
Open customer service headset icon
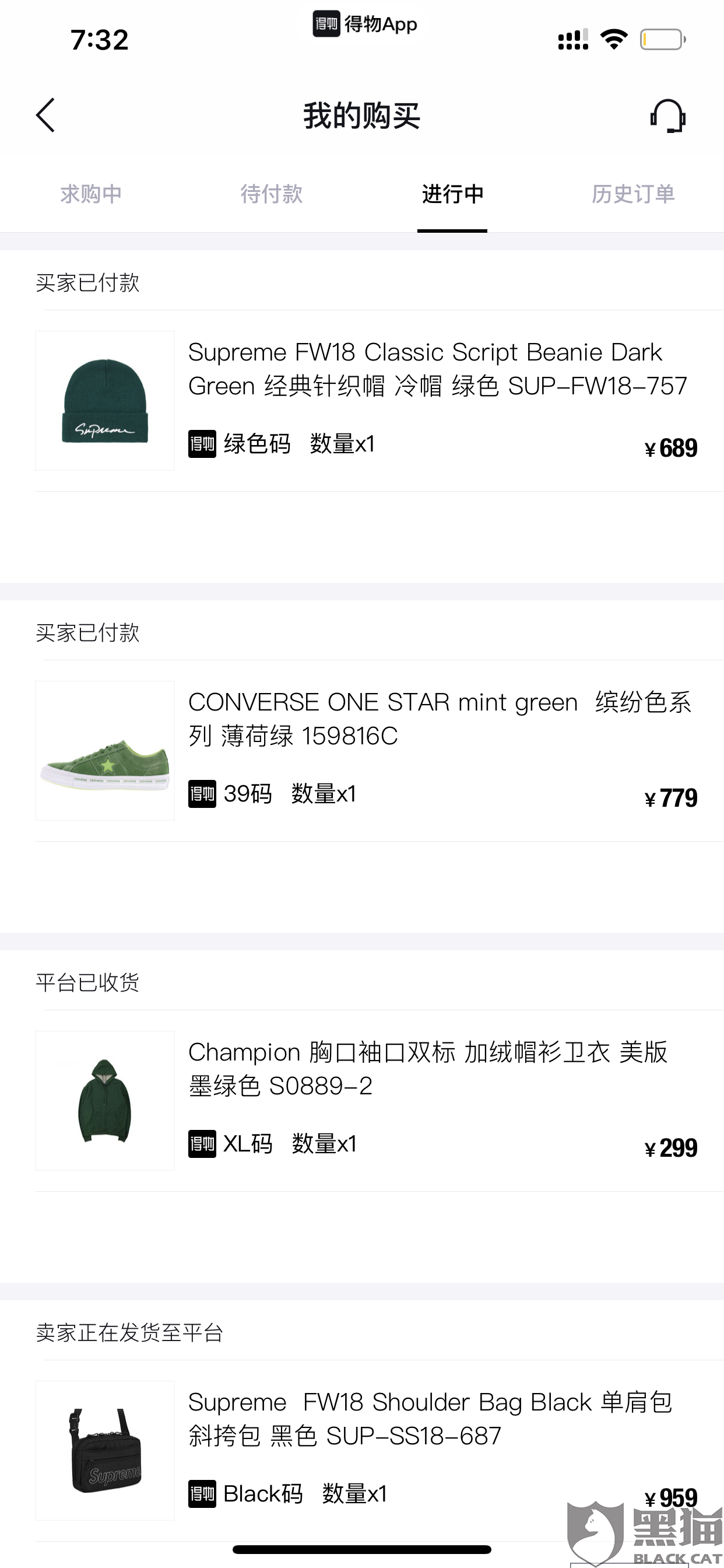click(667, 115)
